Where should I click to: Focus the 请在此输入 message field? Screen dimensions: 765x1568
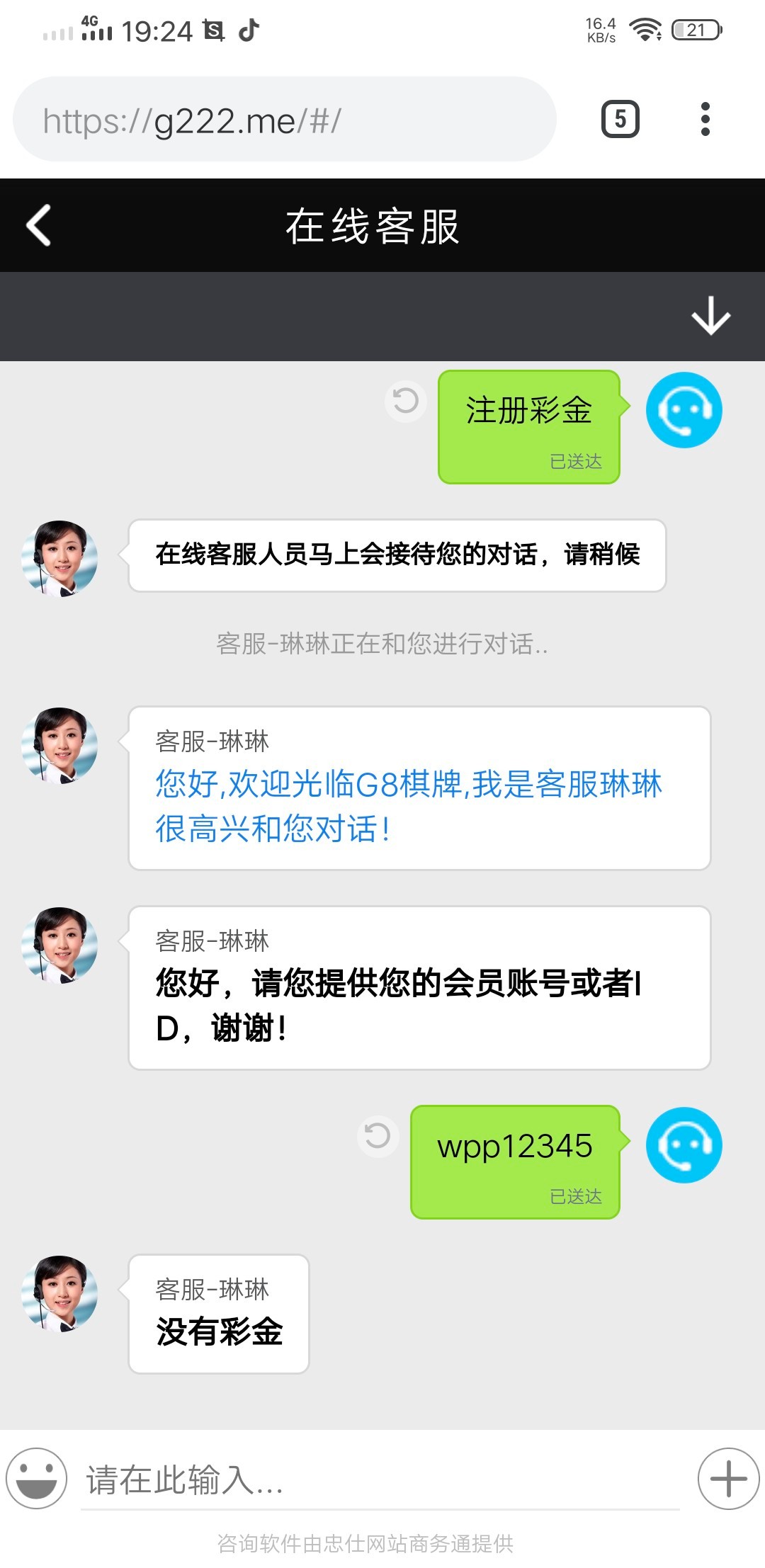pos(379,1480)
